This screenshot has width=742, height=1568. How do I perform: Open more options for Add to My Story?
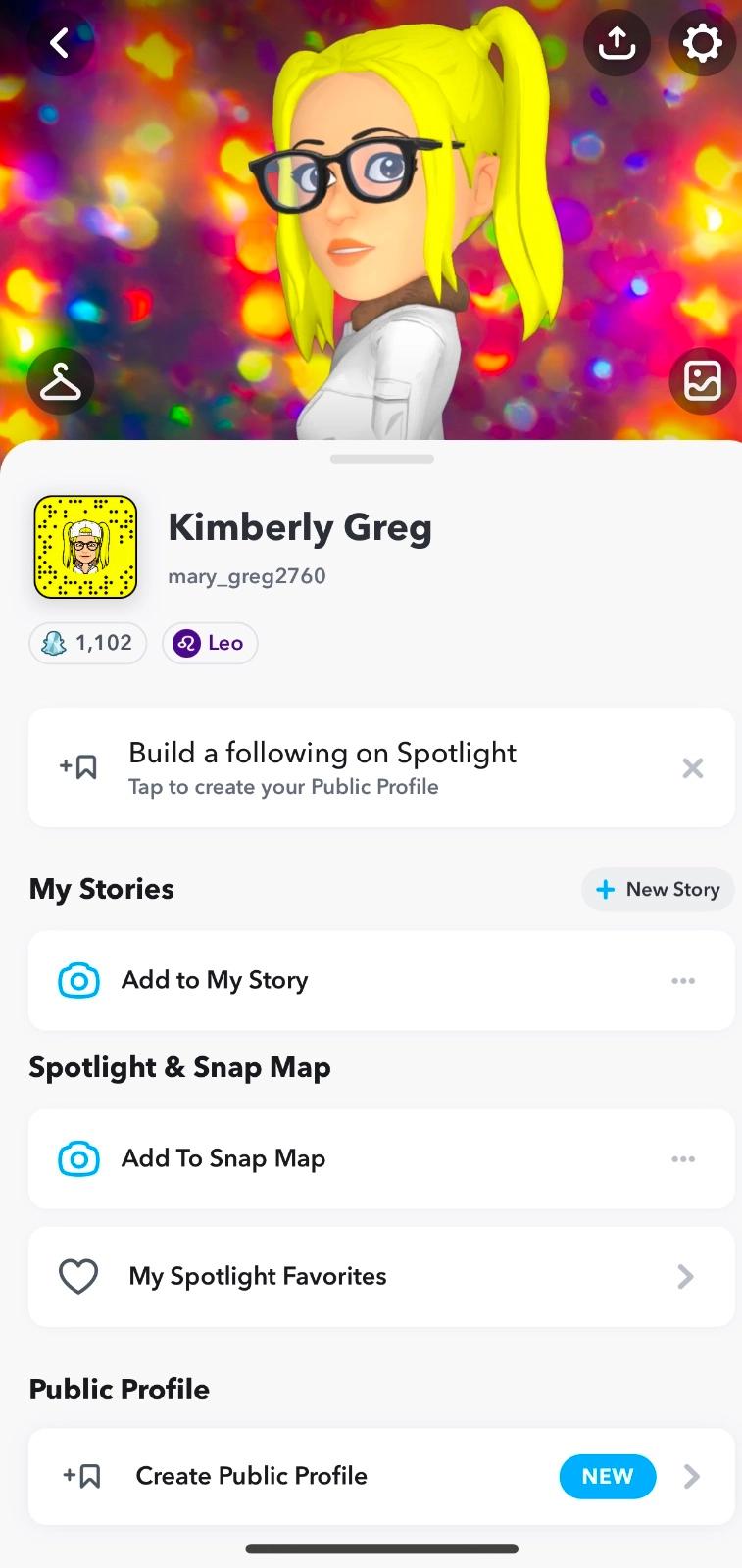(x=683, y=981)
